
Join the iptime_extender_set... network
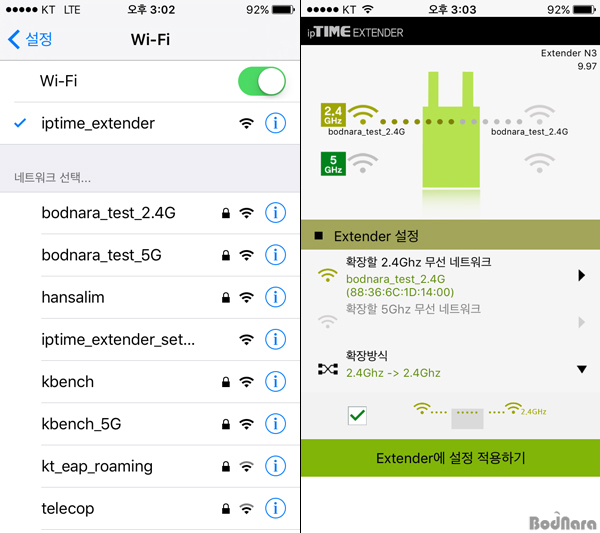(x=118, y=340)
